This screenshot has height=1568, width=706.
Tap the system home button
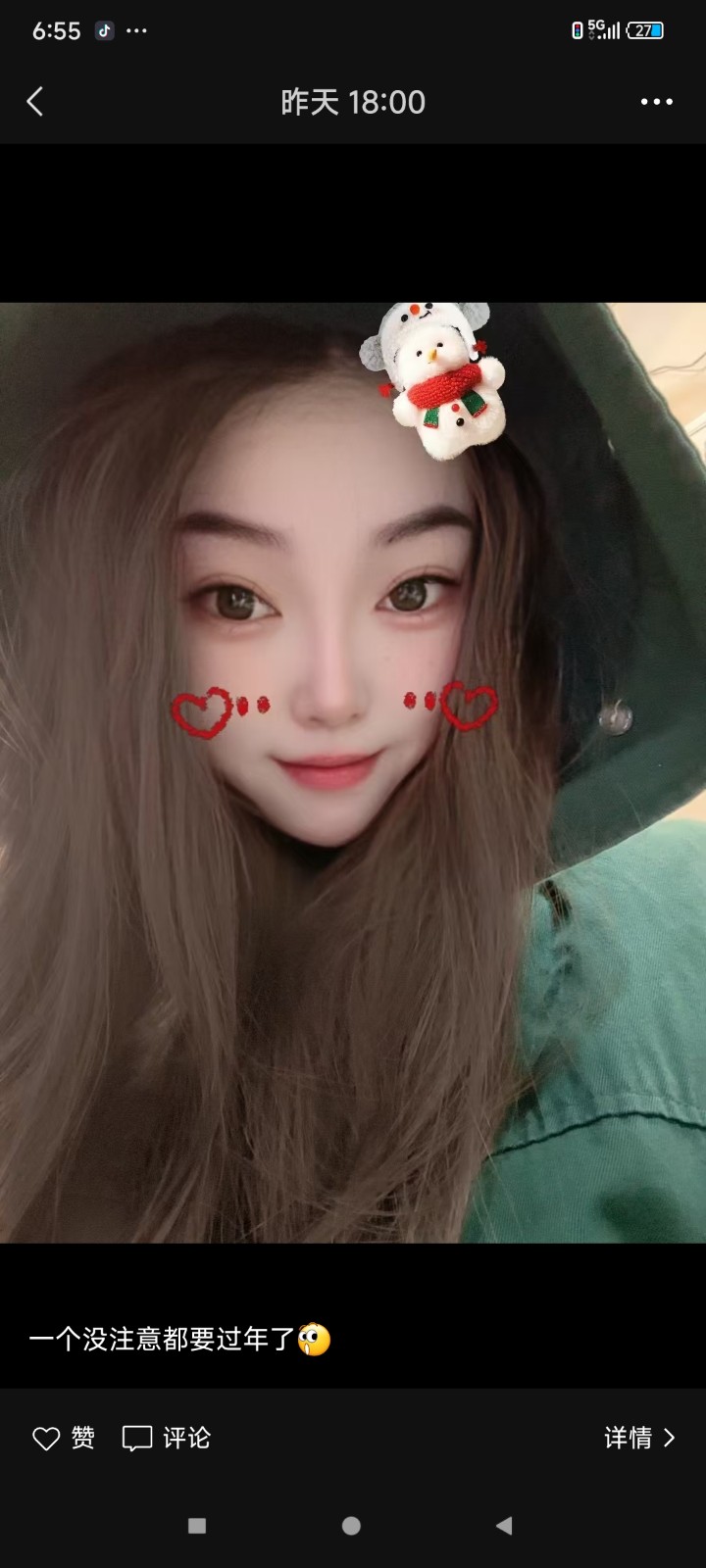tap(352, 1526)
